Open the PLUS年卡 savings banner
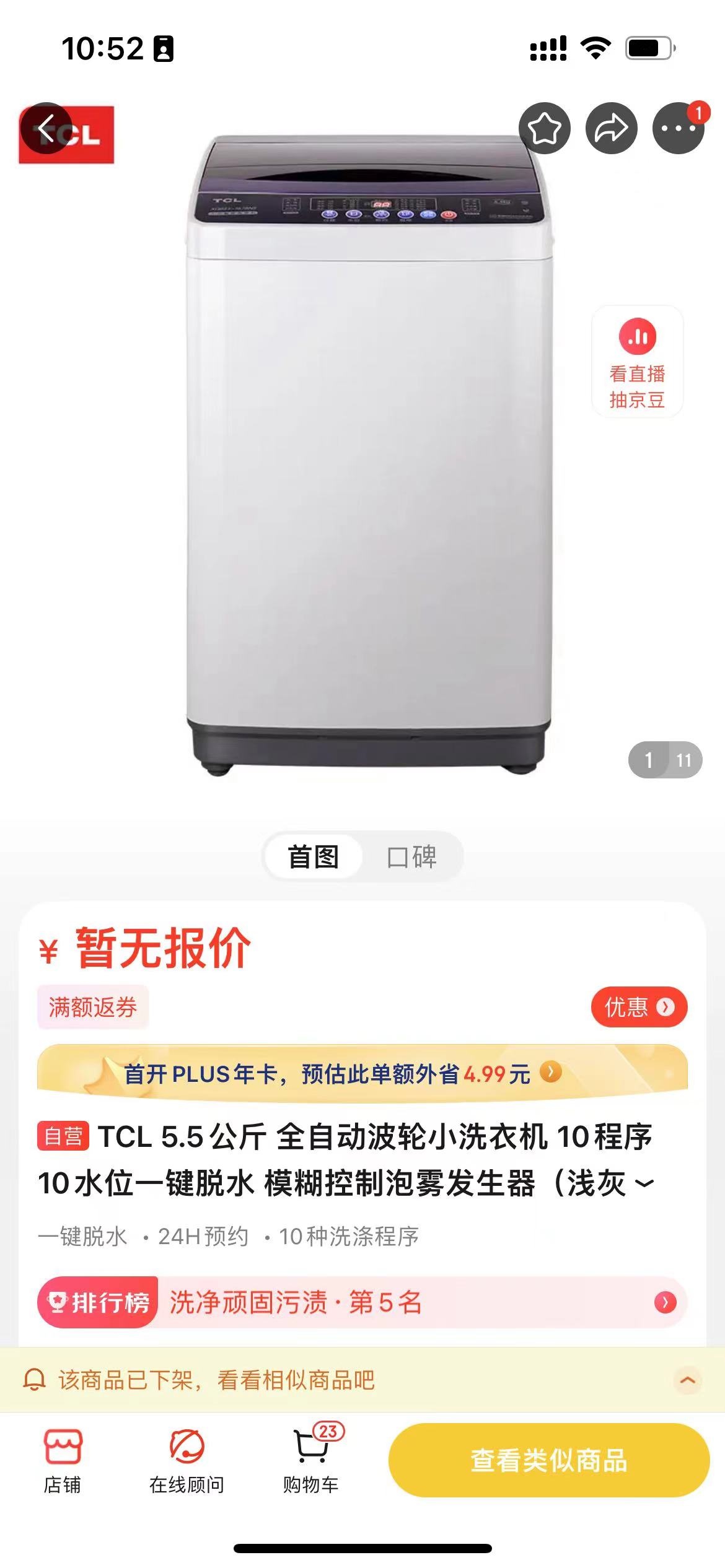The width and height of the screenshot is (725, 1568). (362, 1073)
